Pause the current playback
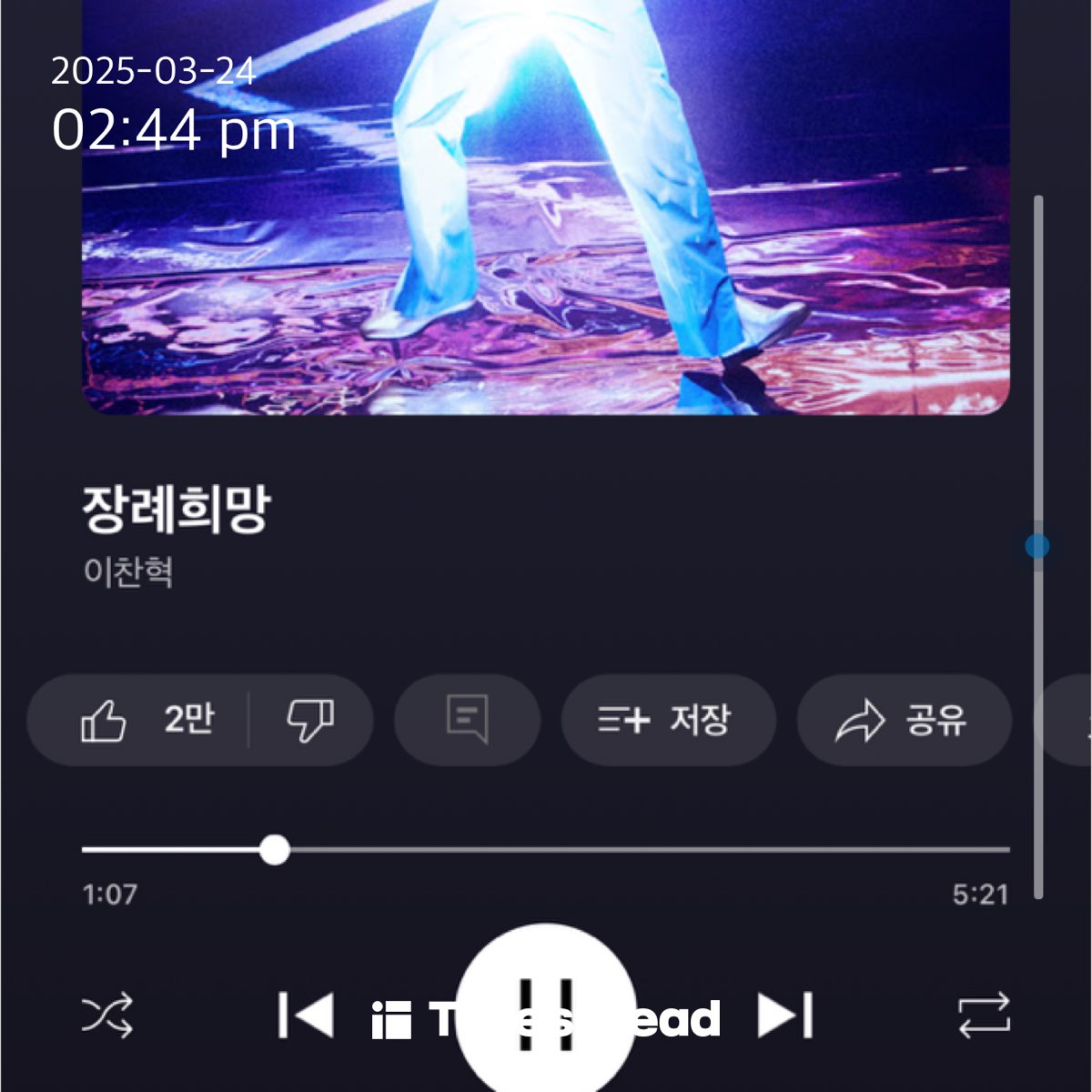This screenshot has height=1092, width=1092. tap(545, 1014)
